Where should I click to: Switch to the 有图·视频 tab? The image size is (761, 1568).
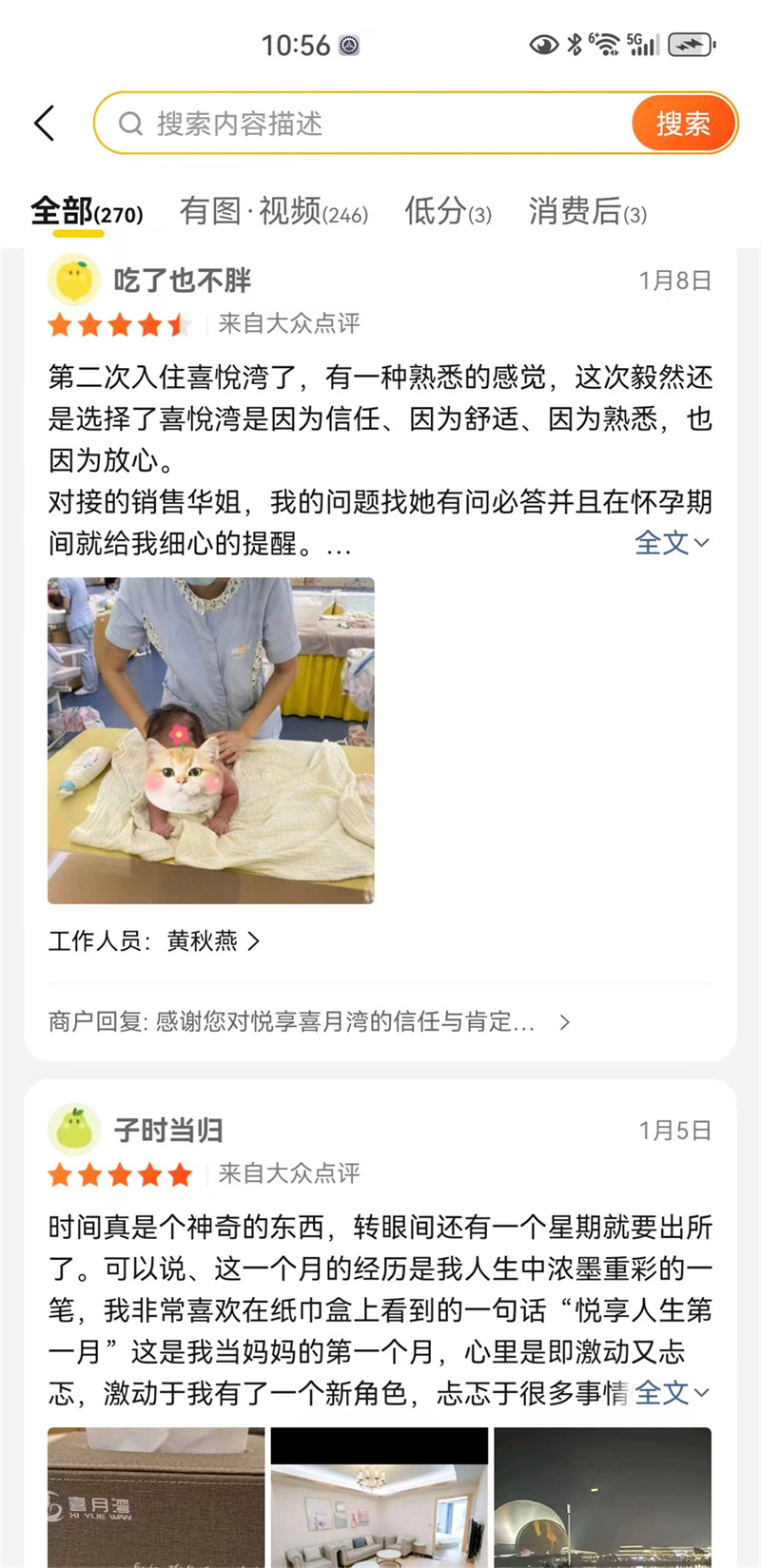click(274, 211)
